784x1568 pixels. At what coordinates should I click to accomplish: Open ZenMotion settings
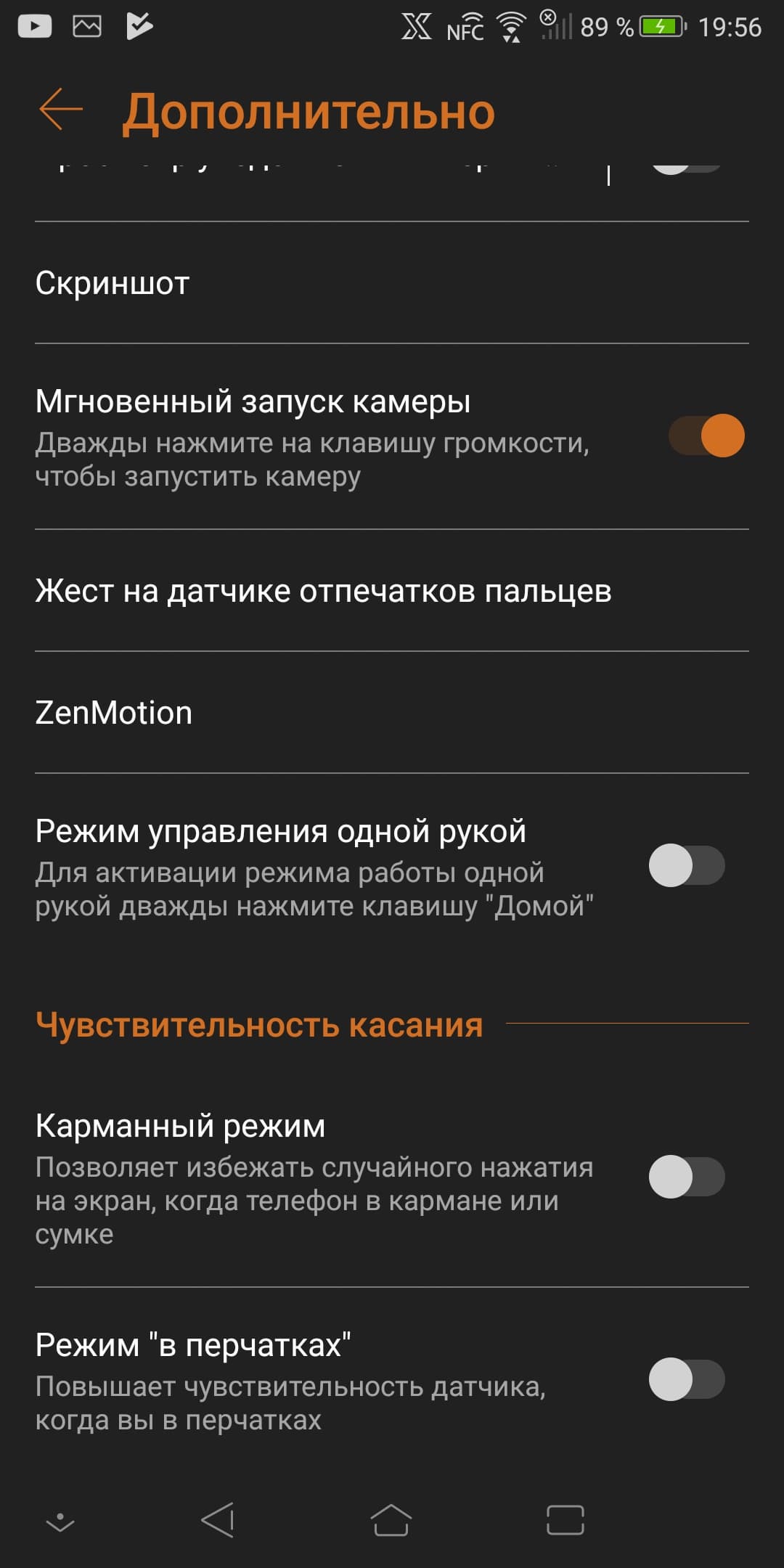tap(392, 713)
